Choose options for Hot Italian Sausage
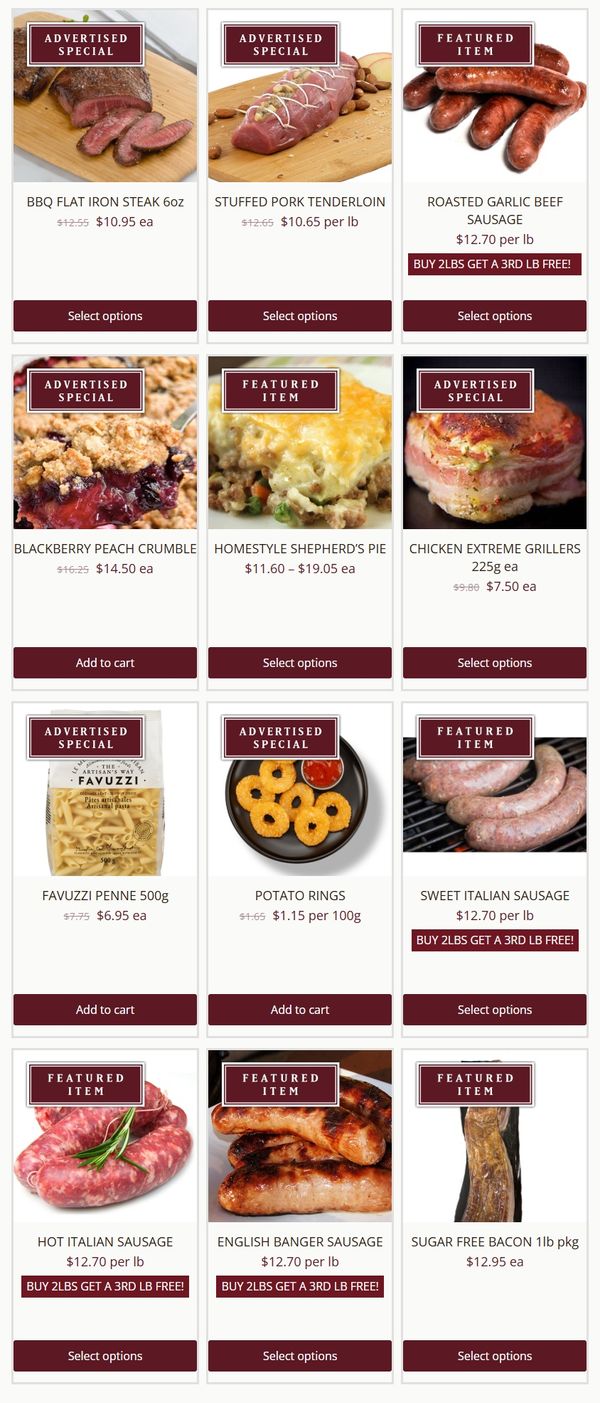 pyautogui.click(x=105, y=1356)
